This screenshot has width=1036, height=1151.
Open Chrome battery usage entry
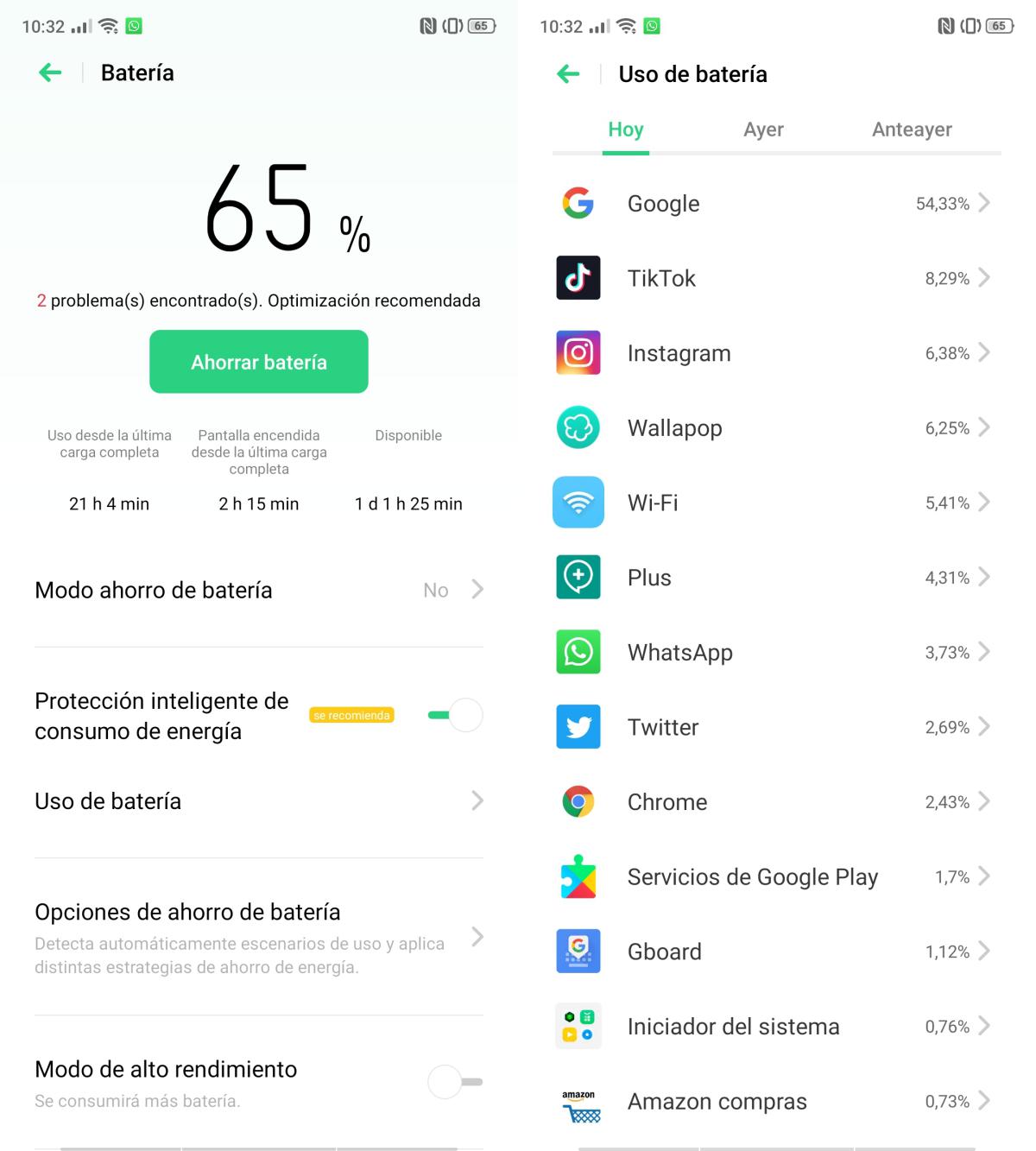[775, 802]
